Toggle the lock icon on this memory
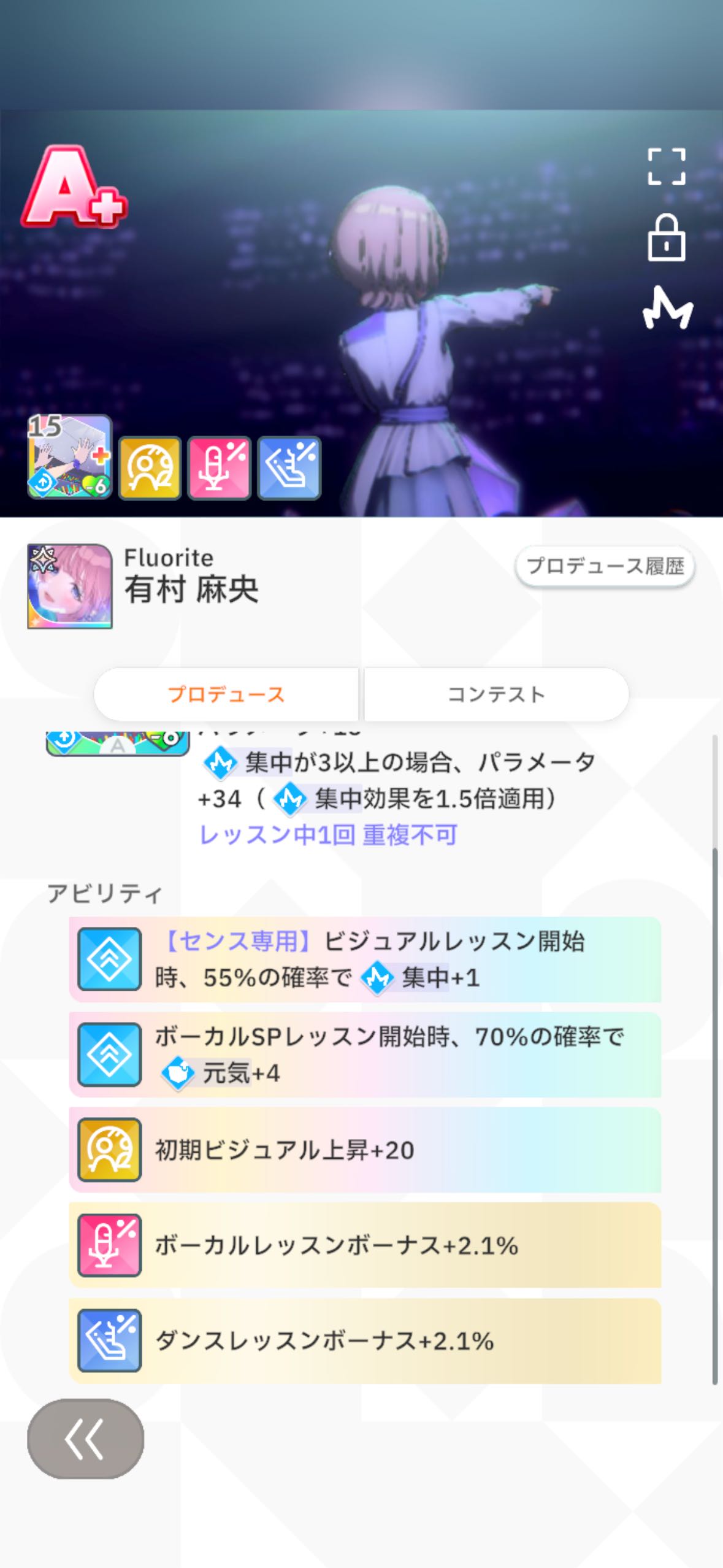This screenshot has height=1568, width=723. pyautogui.click(x=666, y=237)
